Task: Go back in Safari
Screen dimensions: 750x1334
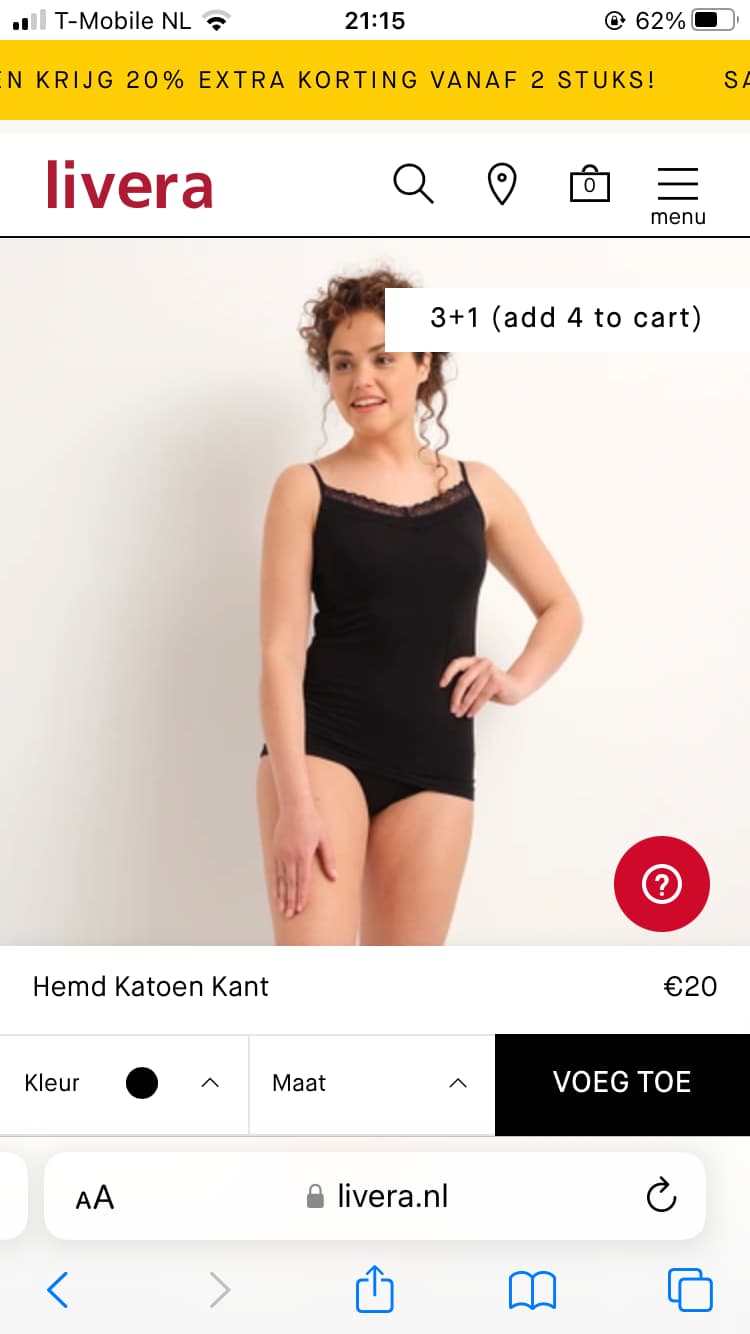Action: pyautogui.click(x=58, y=1290)
